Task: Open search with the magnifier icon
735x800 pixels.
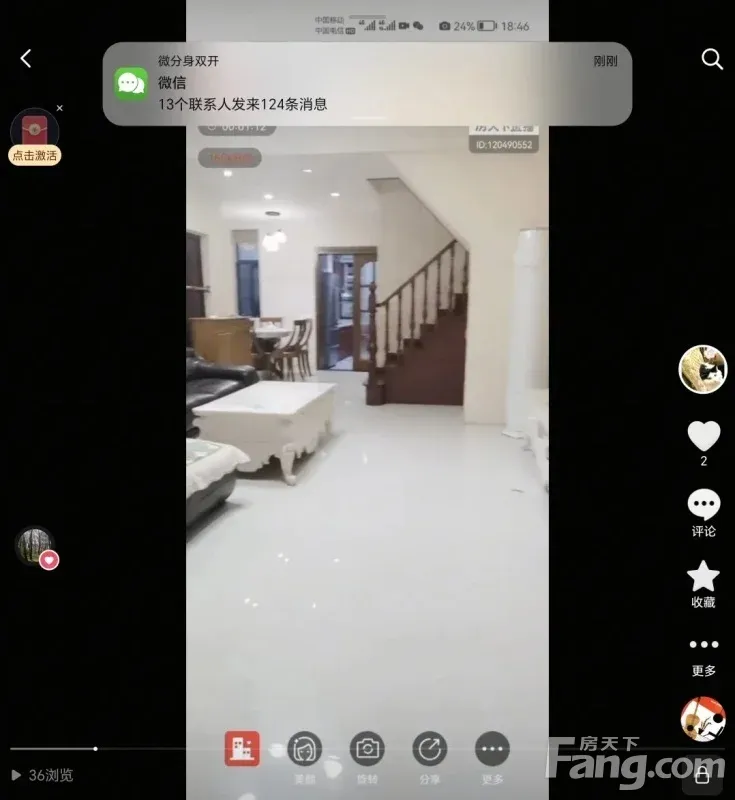Action: (712, 59)
